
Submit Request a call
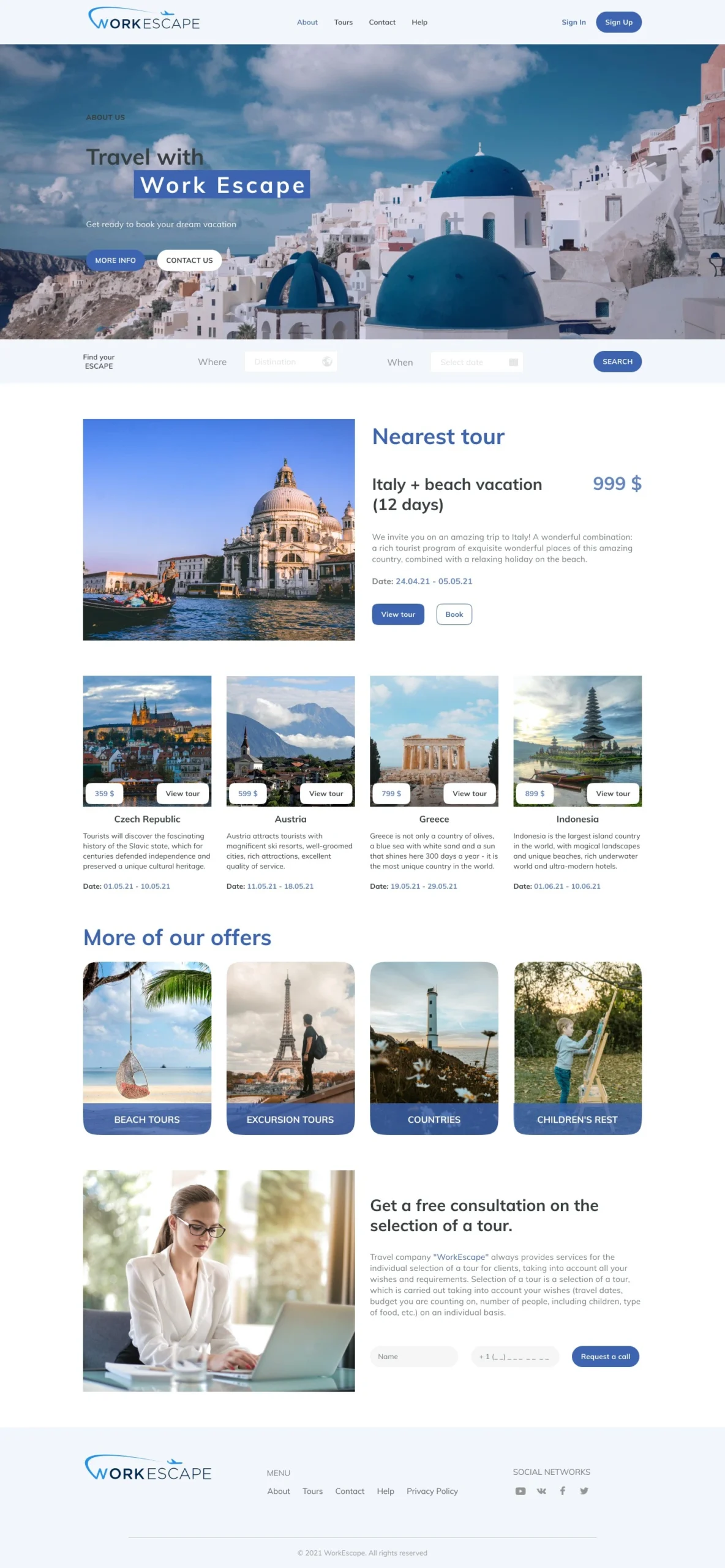pos(605,1357)
